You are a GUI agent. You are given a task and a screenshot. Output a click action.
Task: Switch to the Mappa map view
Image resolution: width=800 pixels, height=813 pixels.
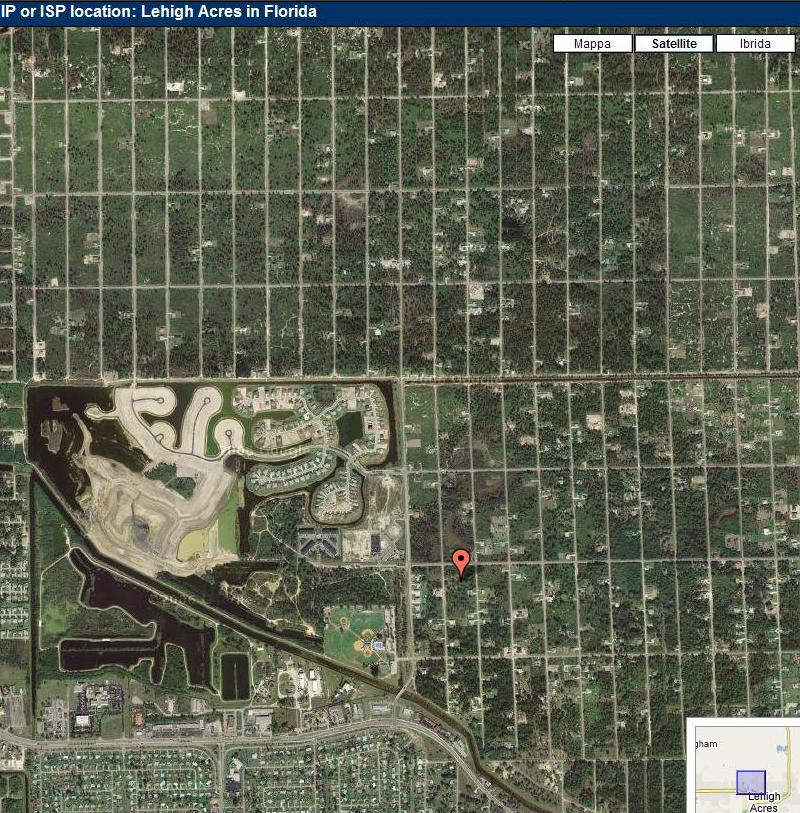(592, 44)
